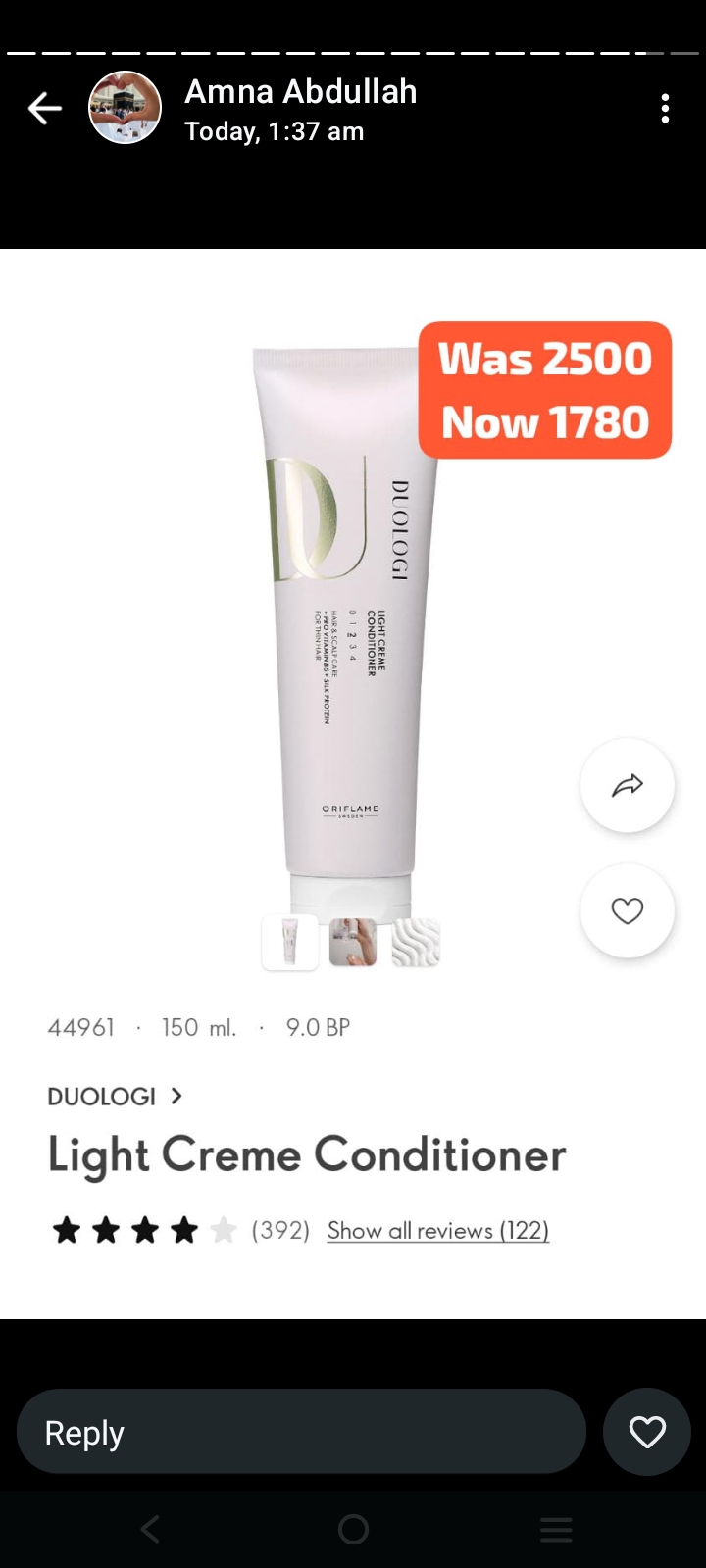Open the system recent apps

point(556,1529)
